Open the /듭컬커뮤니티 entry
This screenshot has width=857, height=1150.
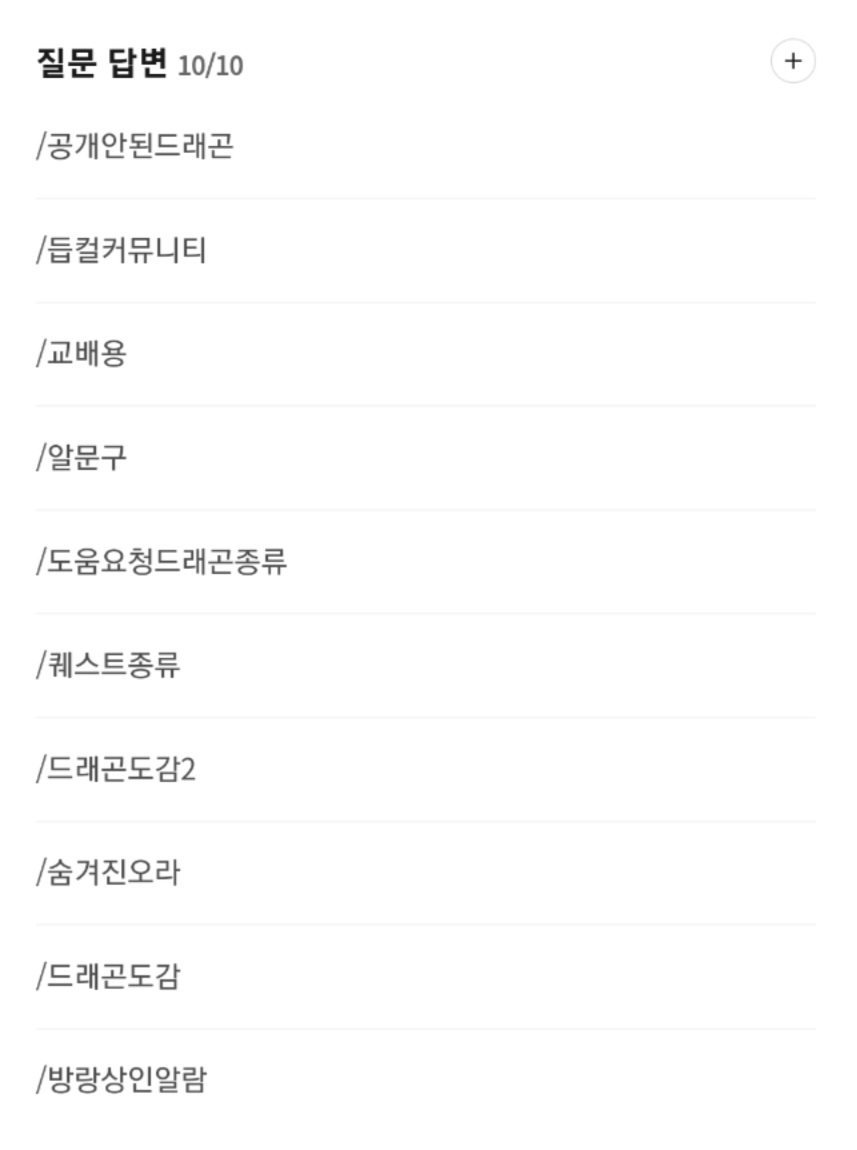click(x=122, y=250)
